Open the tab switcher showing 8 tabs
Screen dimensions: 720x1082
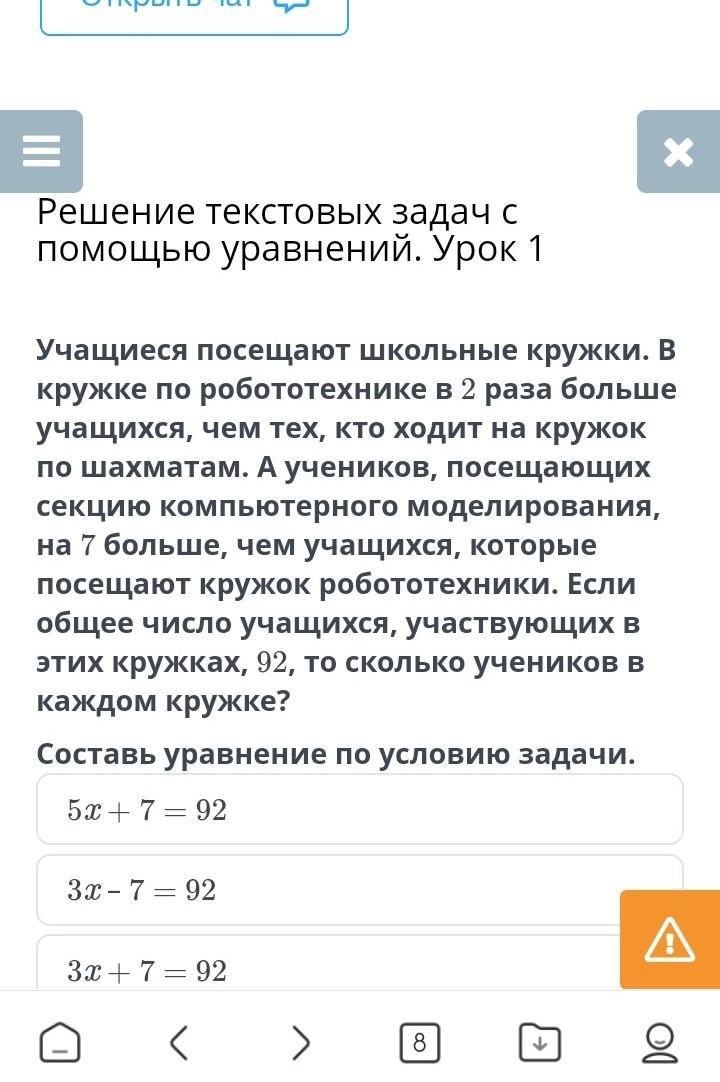419,1042
